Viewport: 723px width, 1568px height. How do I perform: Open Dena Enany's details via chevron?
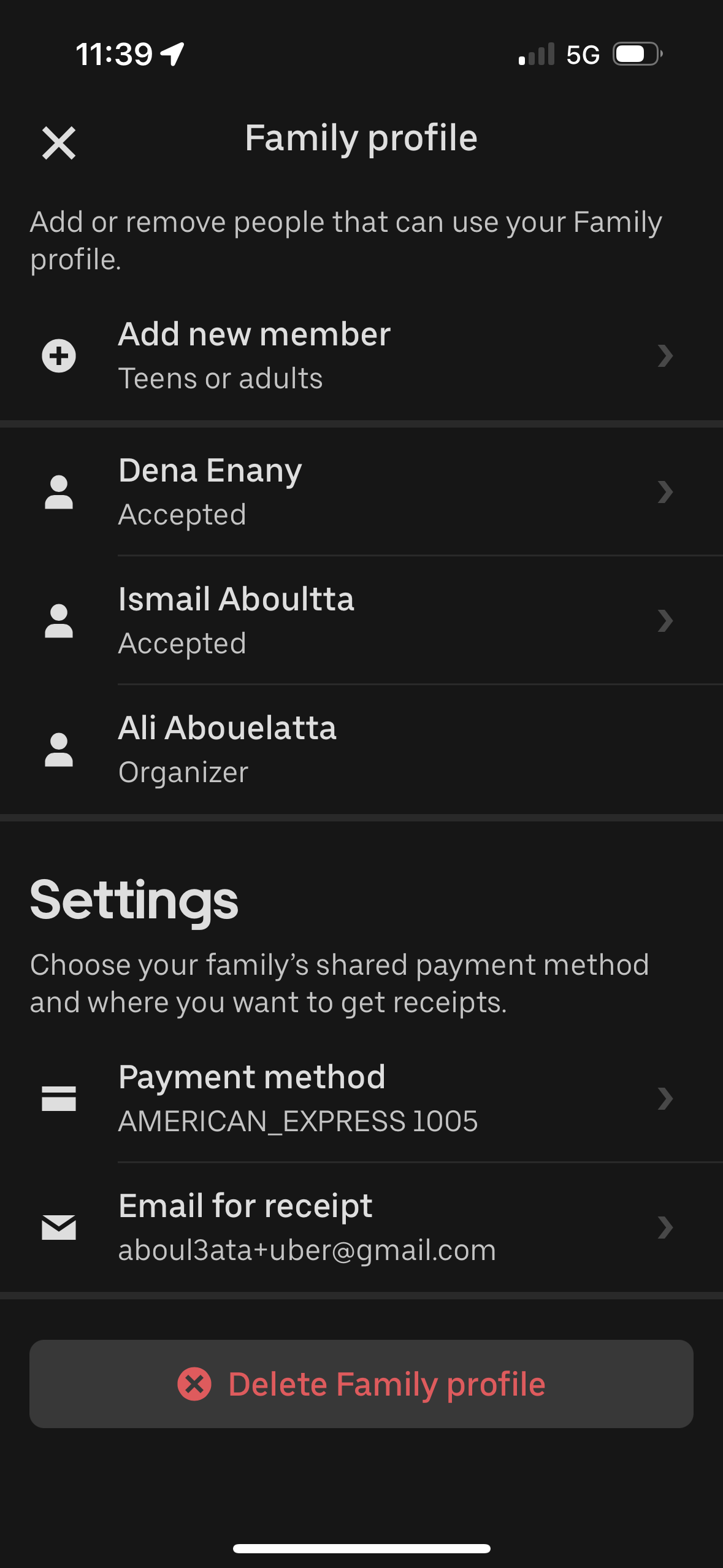pos(665,492)
